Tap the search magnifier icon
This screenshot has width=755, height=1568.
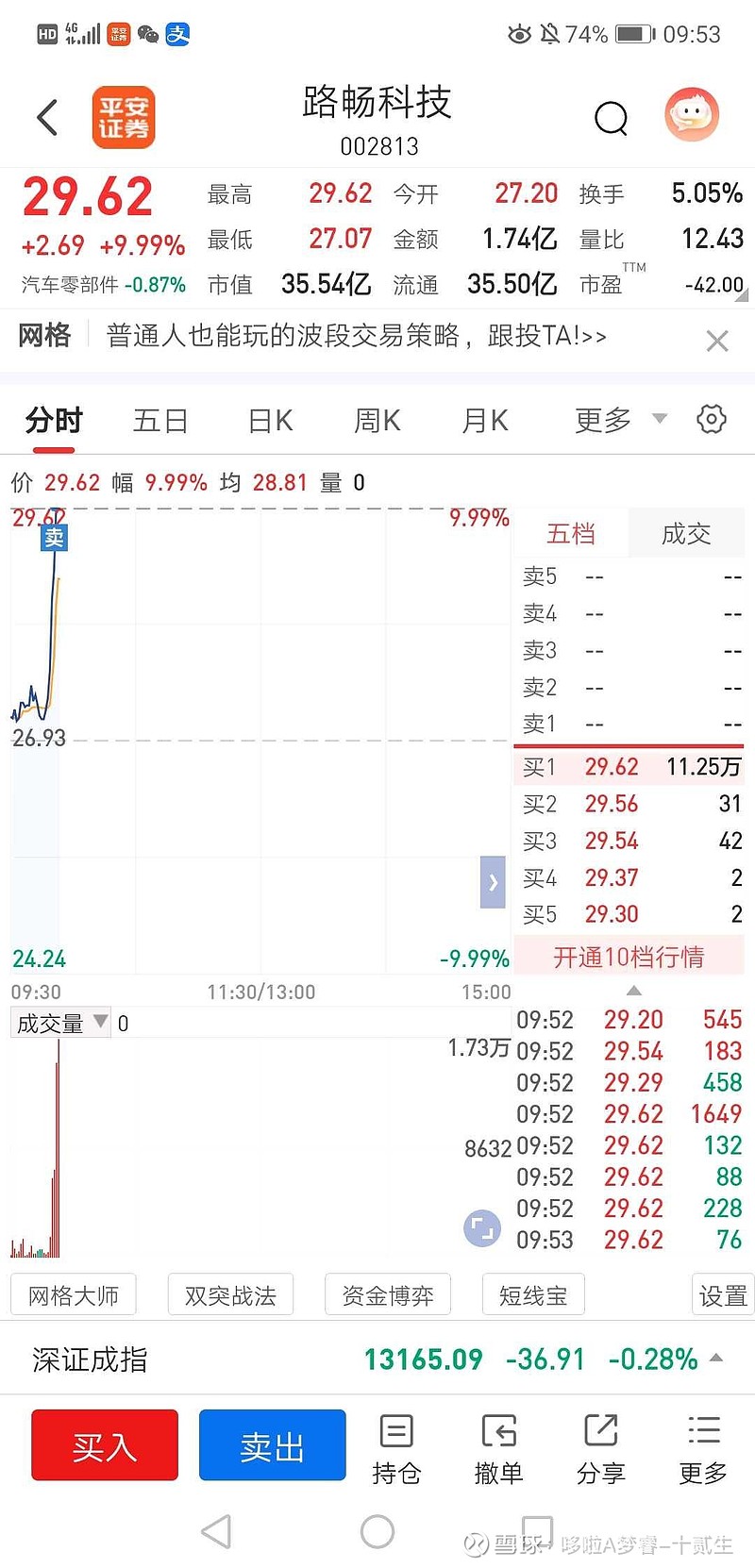(612, 118)
